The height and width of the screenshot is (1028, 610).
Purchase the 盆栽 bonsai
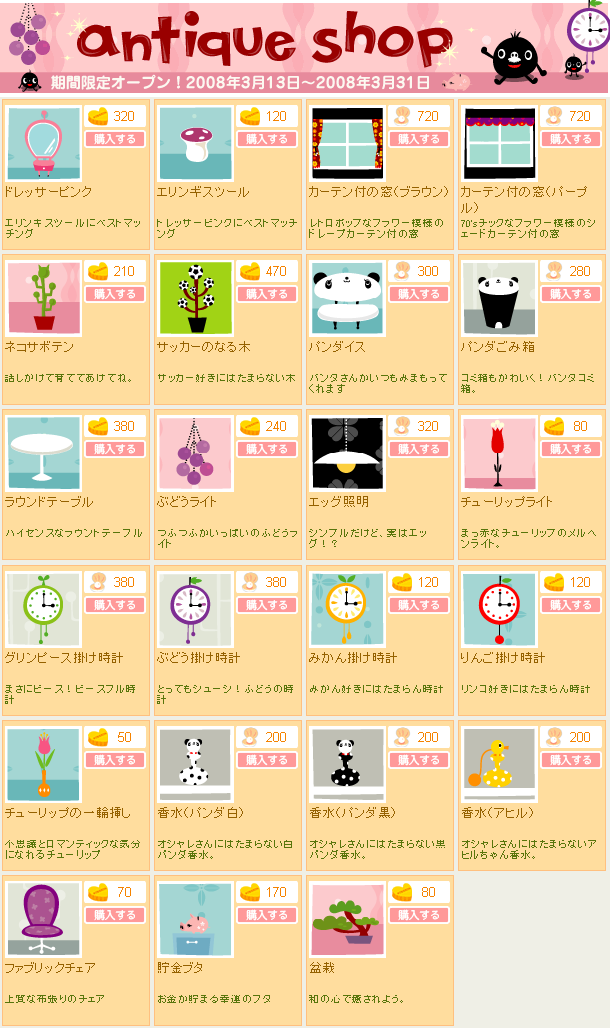coord(419,915)
